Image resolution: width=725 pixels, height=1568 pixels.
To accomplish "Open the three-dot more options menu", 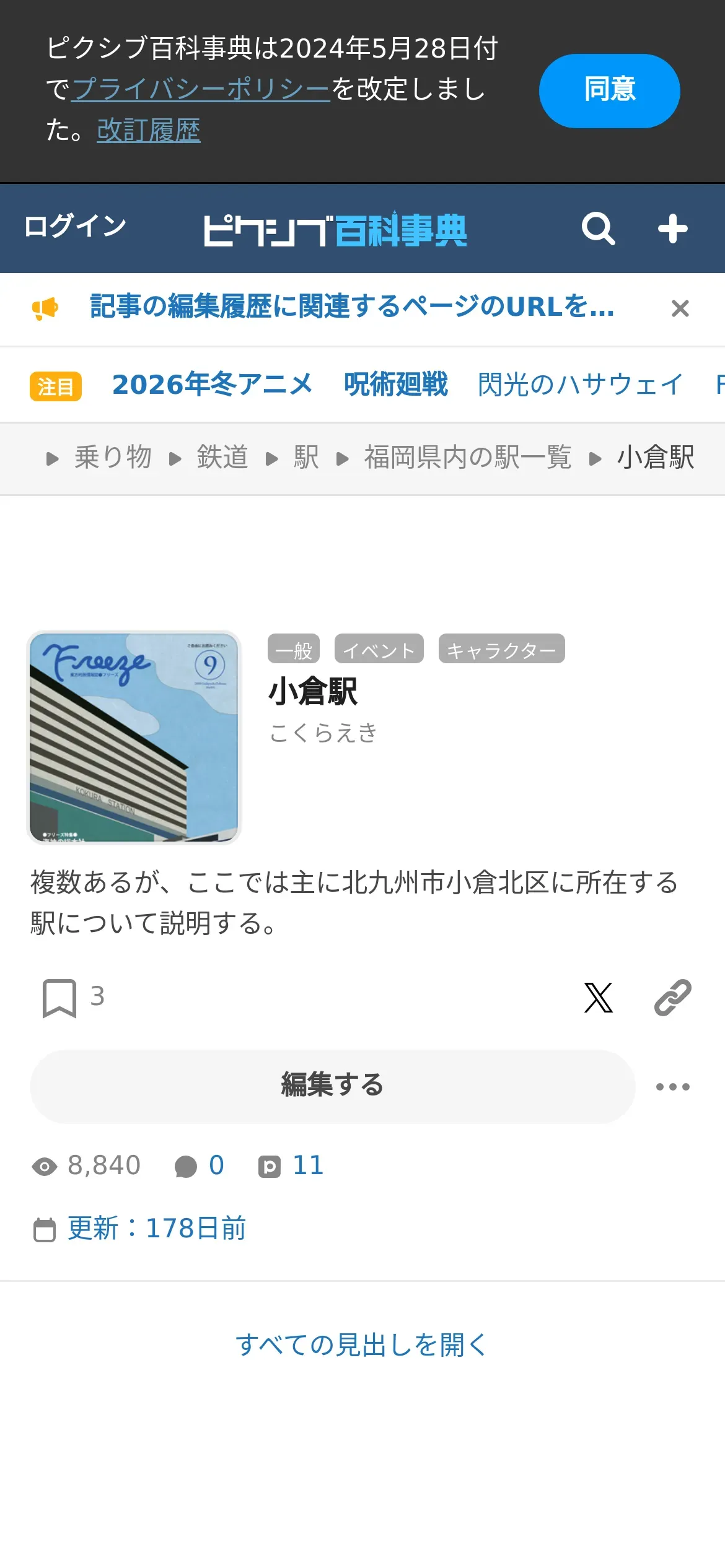I will 672,1087.
